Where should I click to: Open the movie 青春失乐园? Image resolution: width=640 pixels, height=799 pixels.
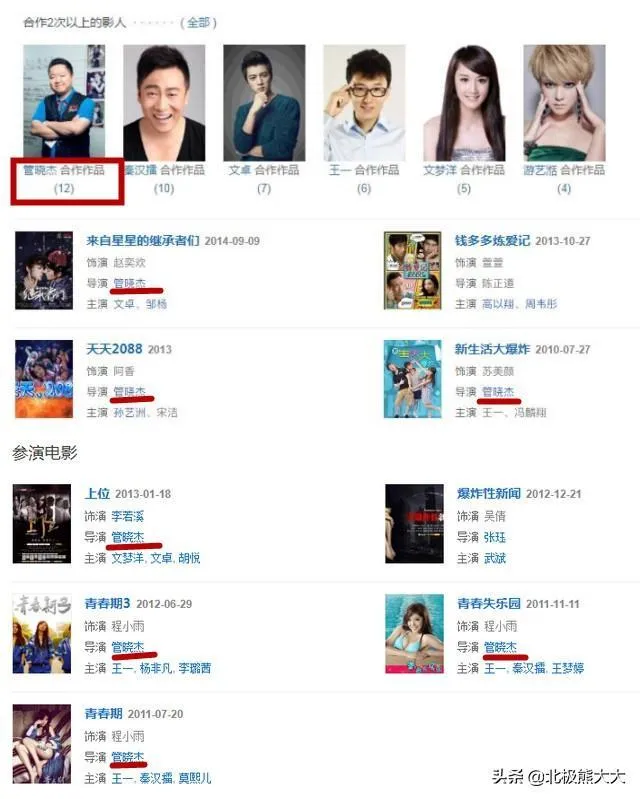pyautogui.click(x=490, y=604)
